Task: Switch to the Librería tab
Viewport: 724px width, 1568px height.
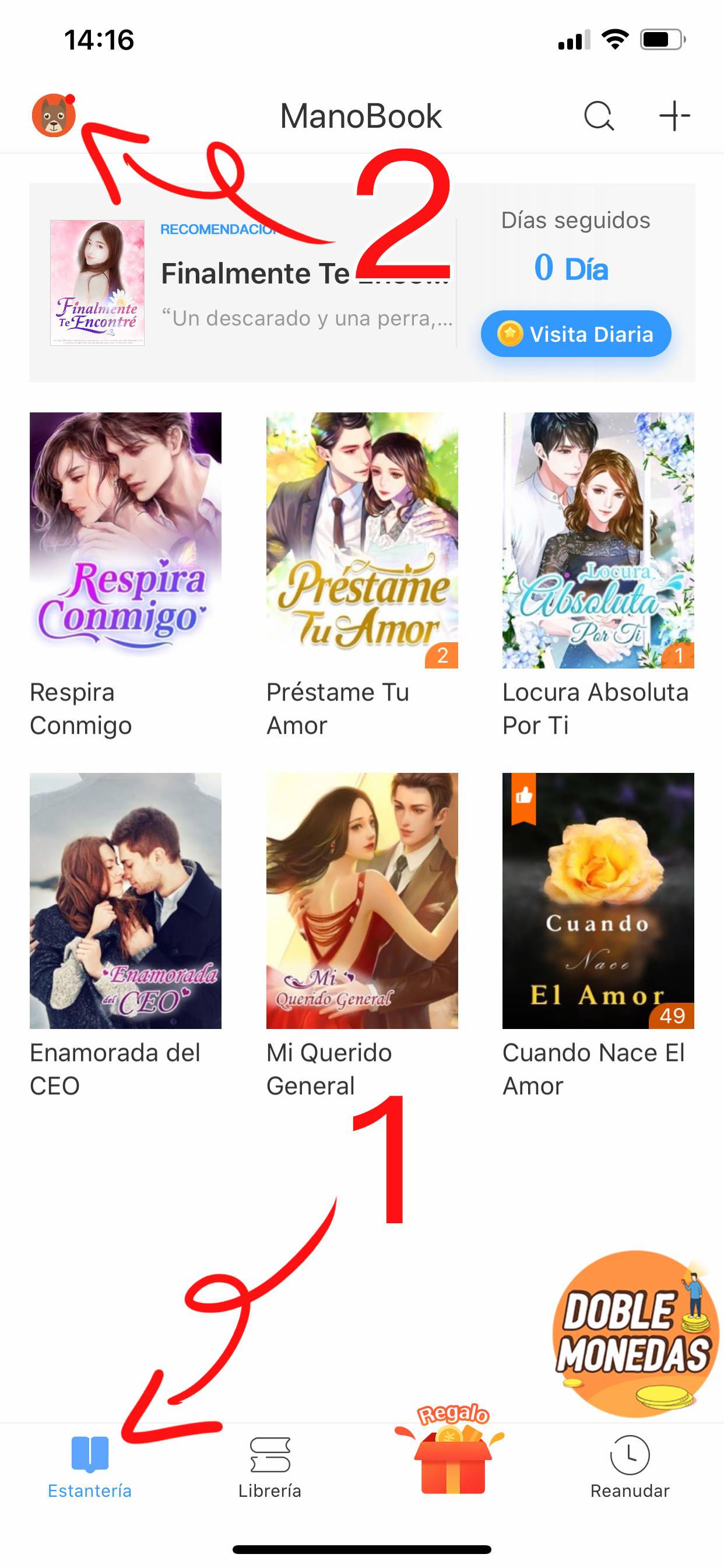Action: pyautogui.click(x=270, y=1467)
